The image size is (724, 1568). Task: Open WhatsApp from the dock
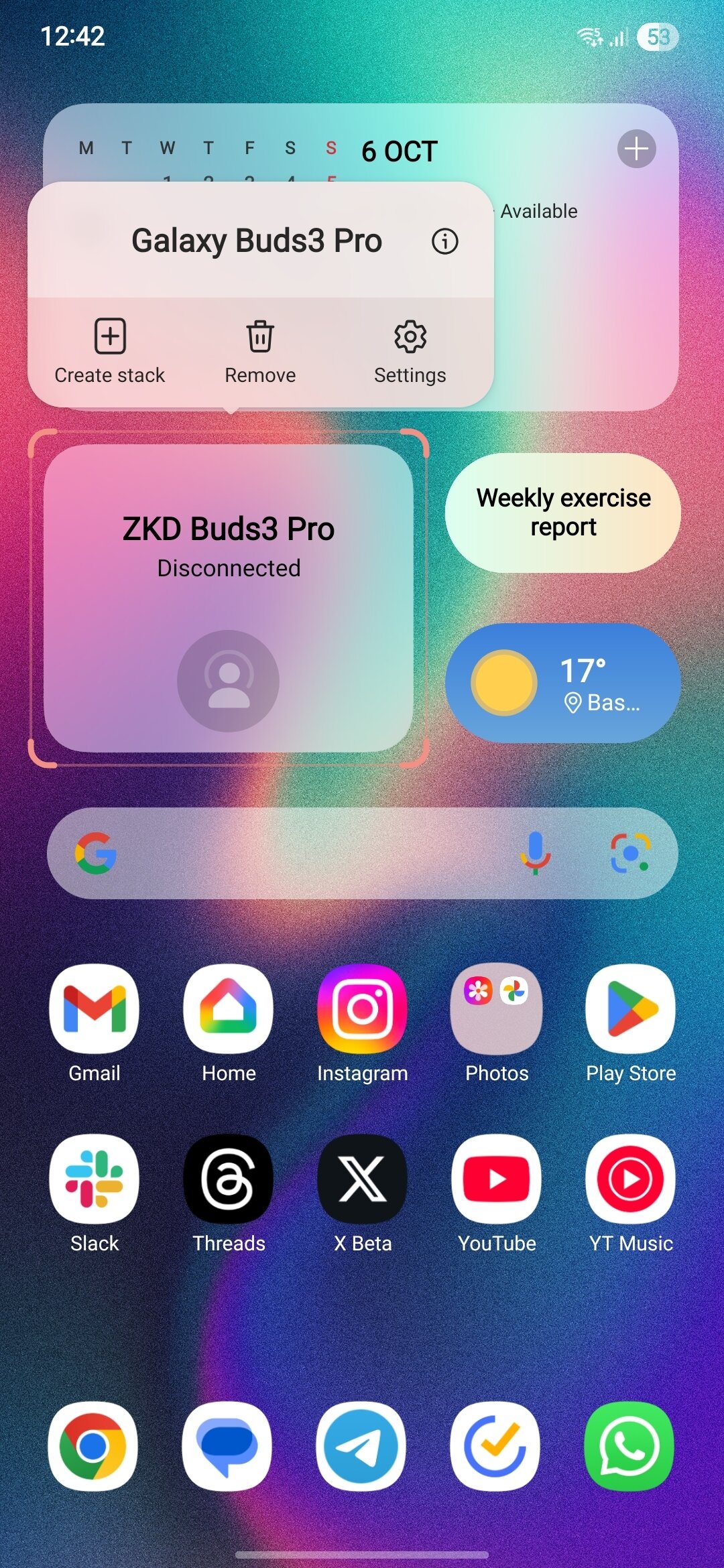(629, 1446)
